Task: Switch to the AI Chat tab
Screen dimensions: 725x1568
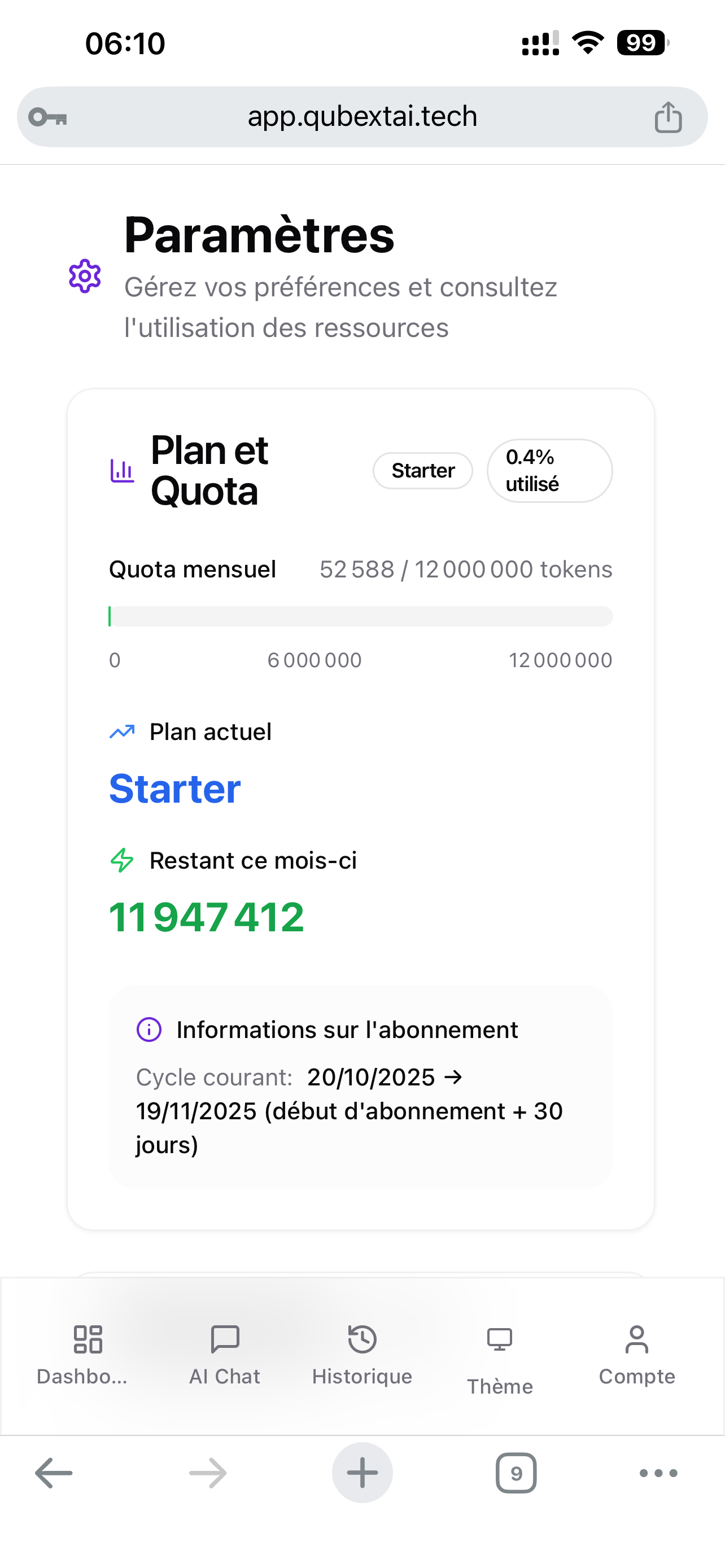Action: pos(225,1354)
